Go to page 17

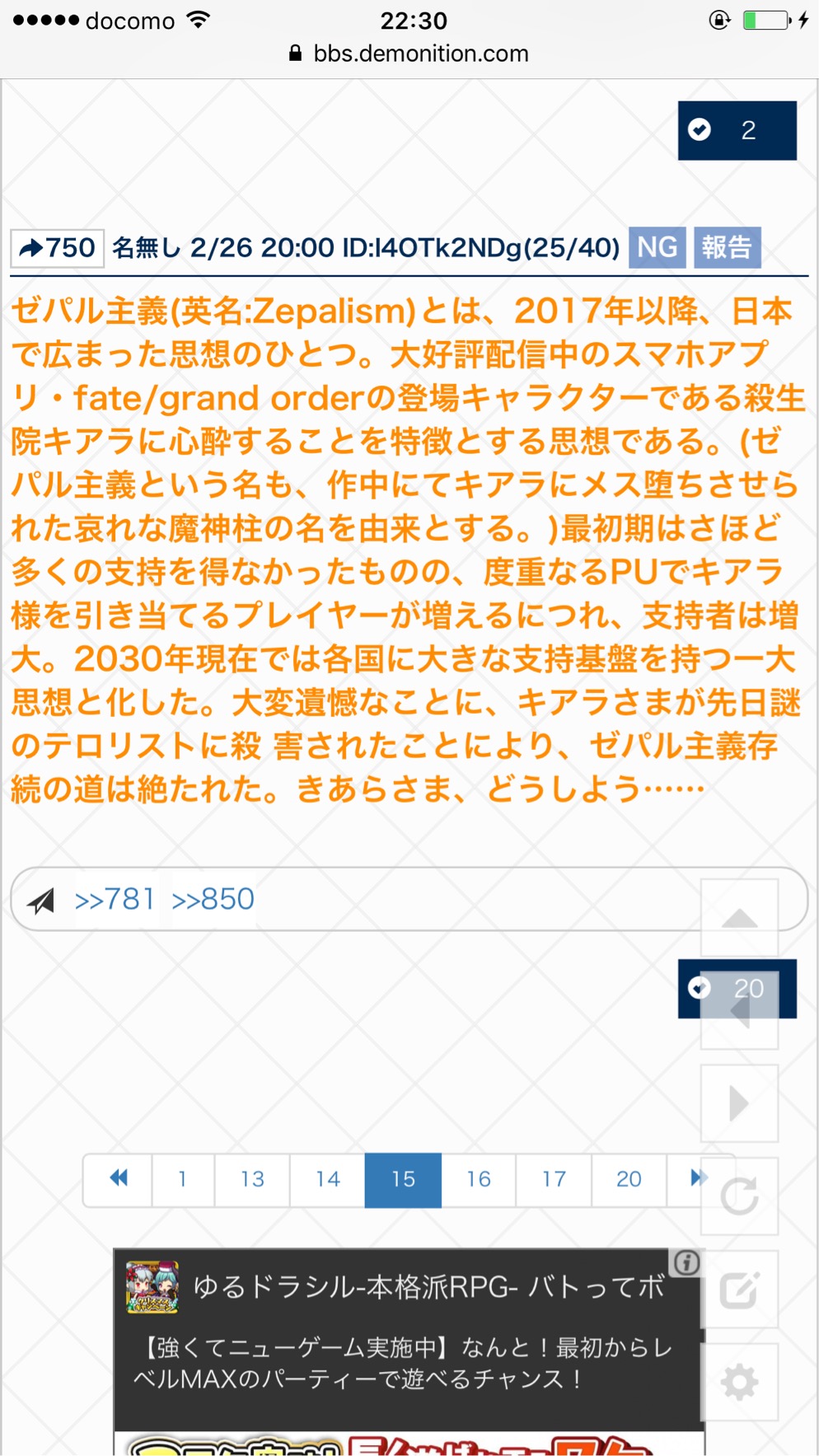pos(554,1179)
